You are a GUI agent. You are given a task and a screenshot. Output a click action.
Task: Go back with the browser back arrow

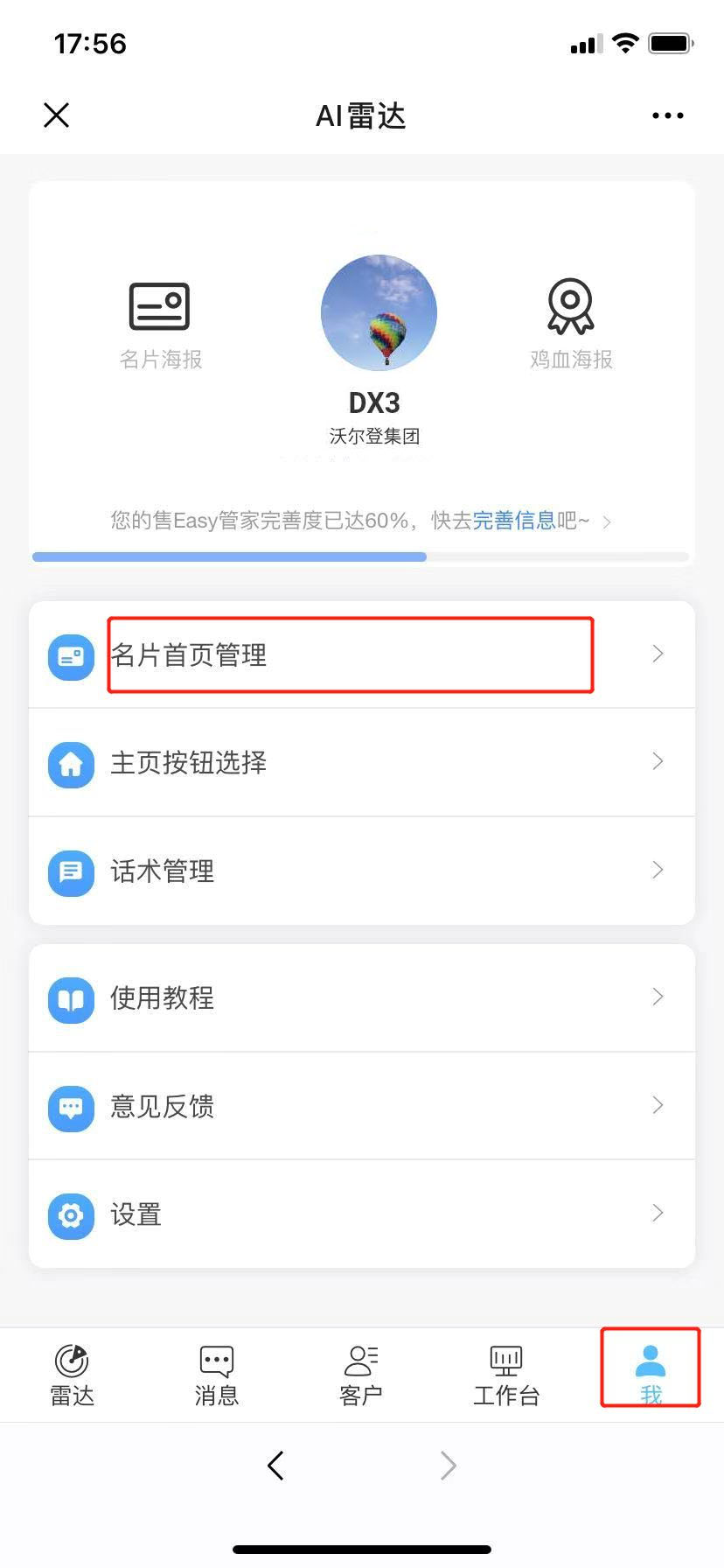click(276, 1466)
